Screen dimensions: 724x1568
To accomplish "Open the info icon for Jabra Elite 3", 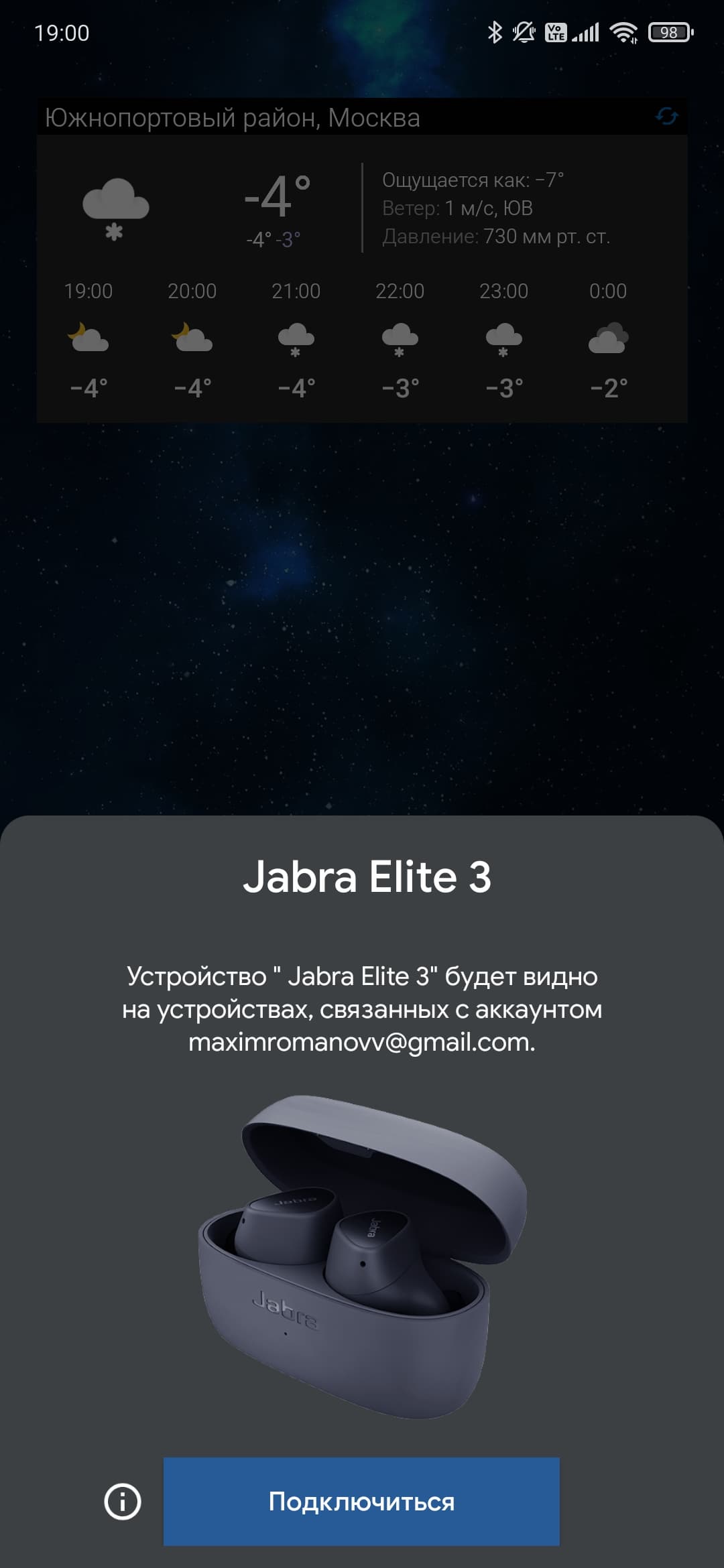I will point(123,1502).
